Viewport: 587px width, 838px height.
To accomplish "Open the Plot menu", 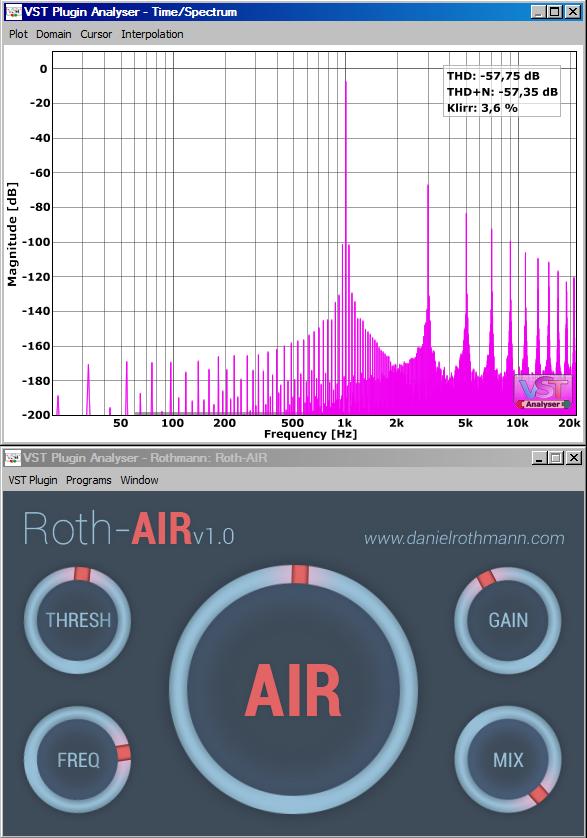I will tap(18, 34).
